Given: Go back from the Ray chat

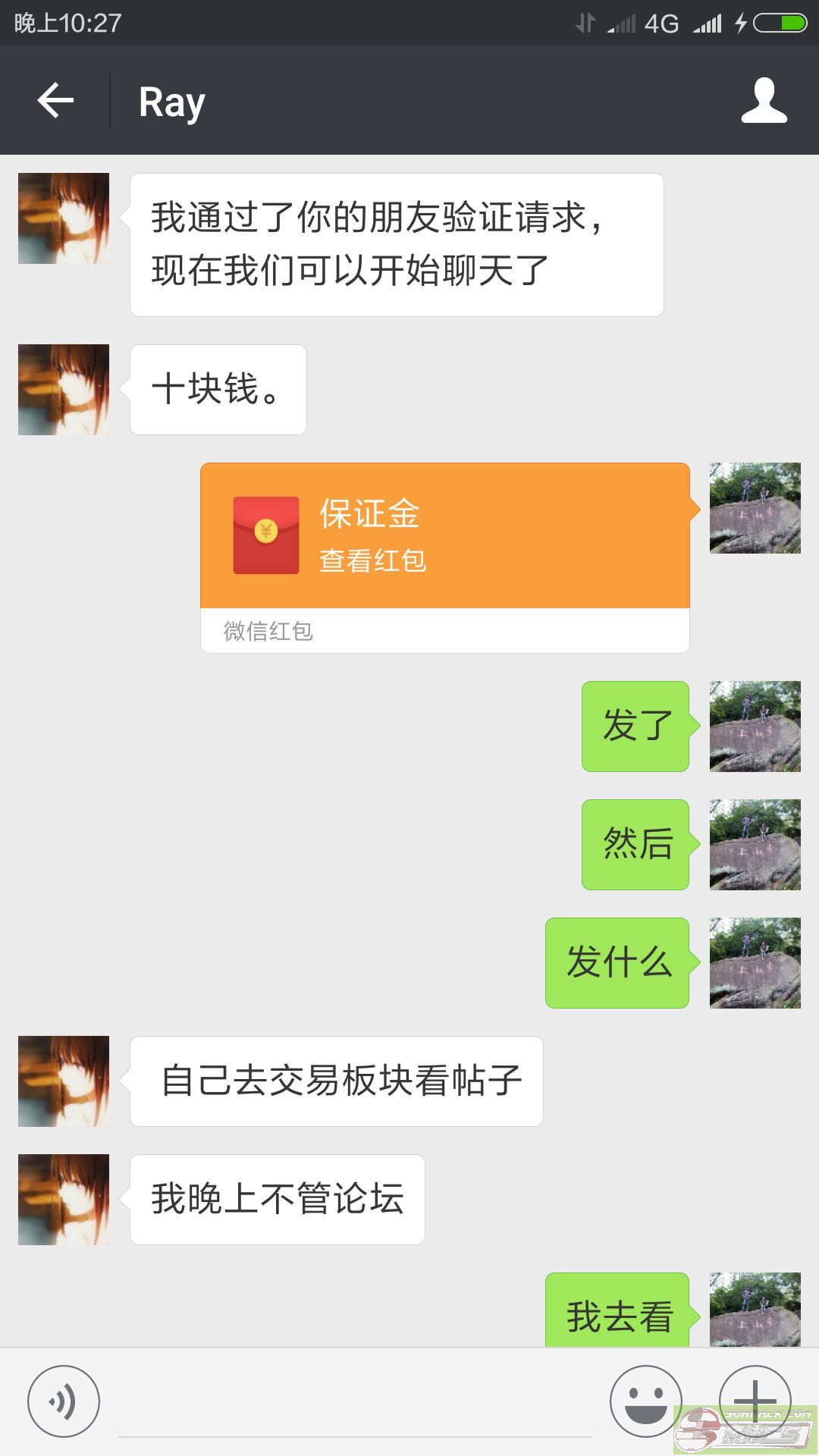Looking at the screenshot, I should [x=55, y=101].
